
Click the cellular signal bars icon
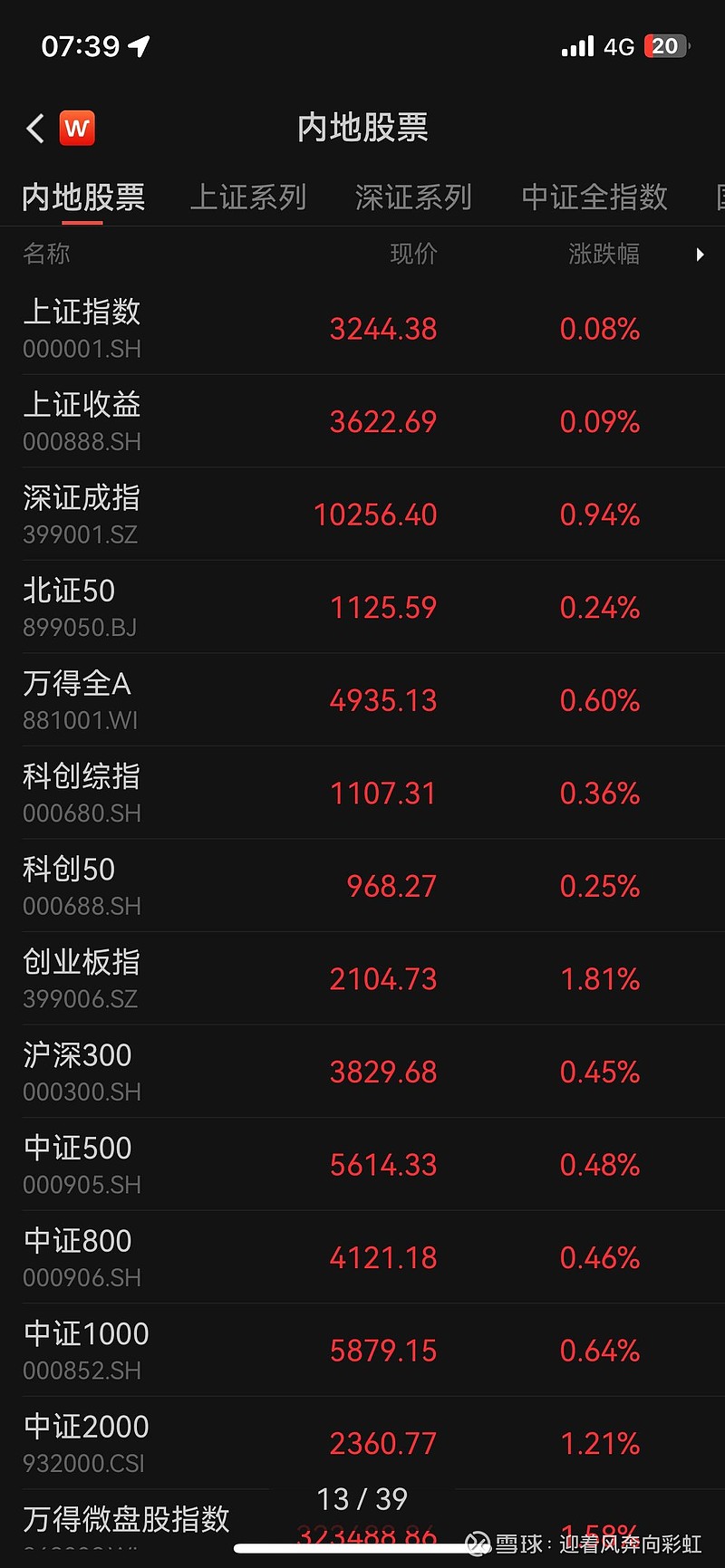click(577, 45)
